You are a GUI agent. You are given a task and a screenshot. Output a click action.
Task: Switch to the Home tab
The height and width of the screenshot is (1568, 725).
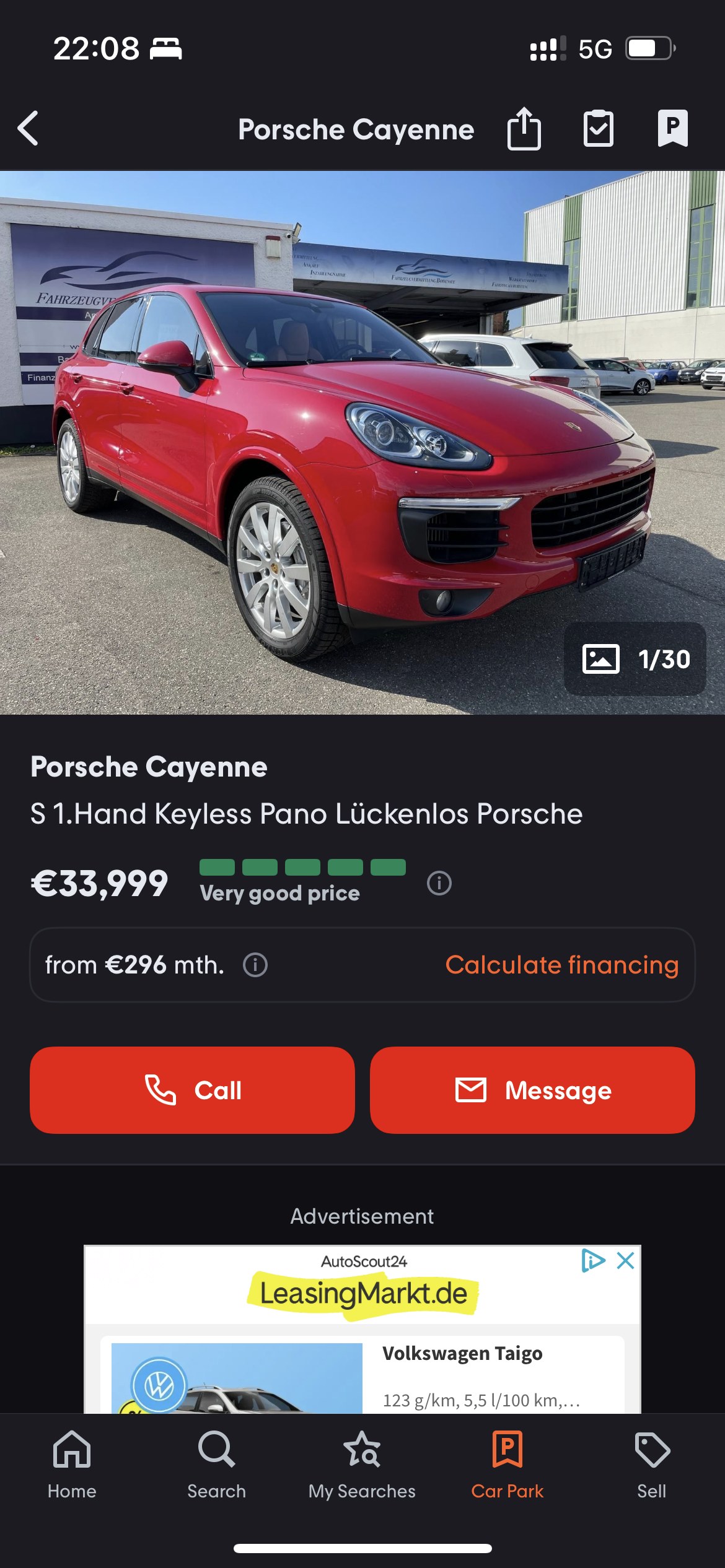(x=72, y=1465)
